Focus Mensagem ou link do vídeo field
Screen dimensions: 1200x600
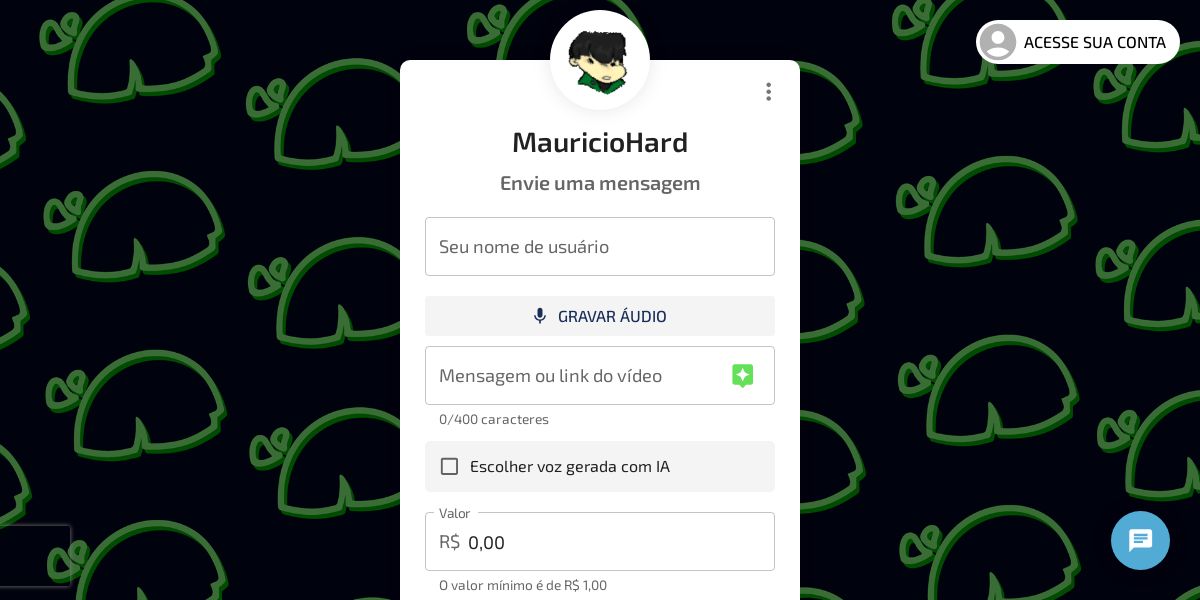click(x=575, y=376)
